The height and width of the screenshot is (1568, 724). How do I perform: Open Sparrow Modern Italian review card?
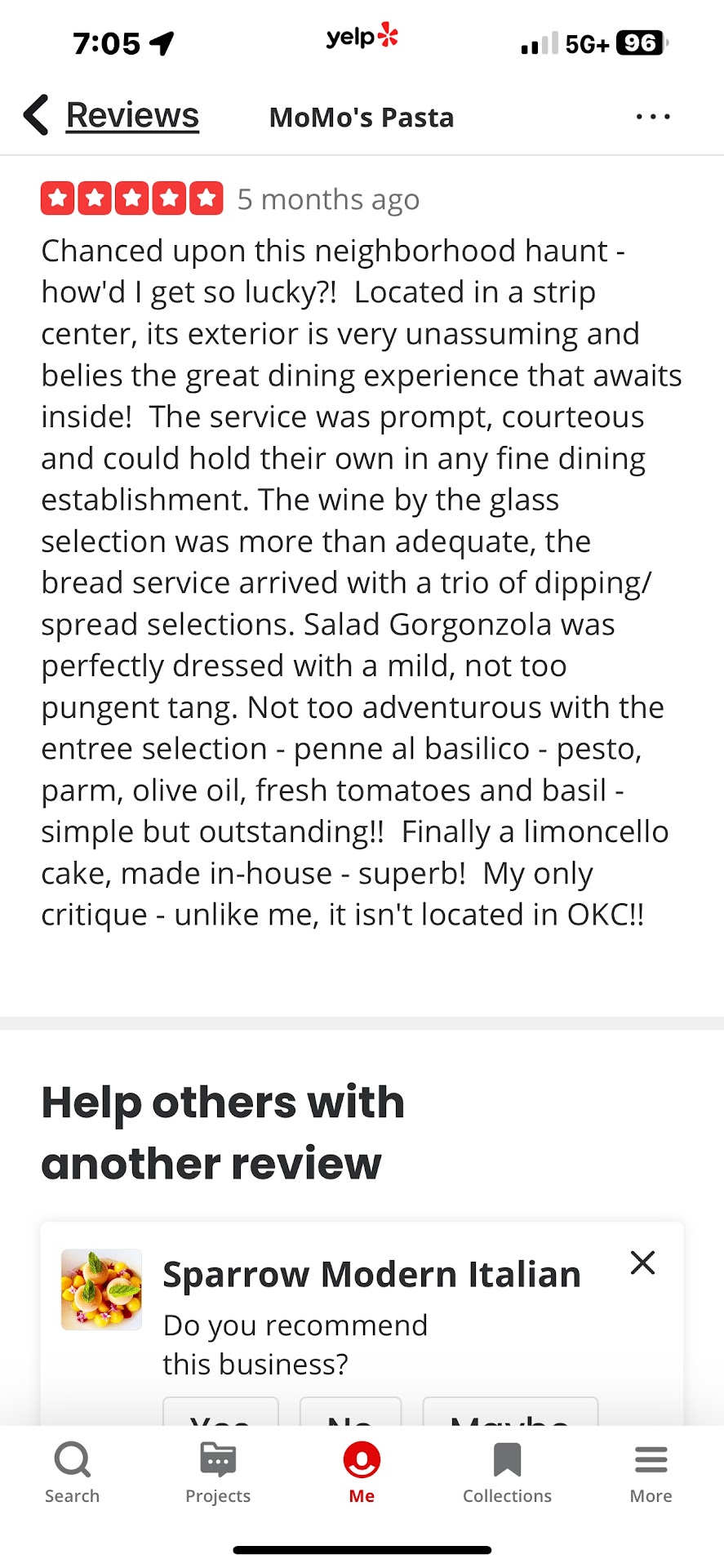(x=371, y=1275)
